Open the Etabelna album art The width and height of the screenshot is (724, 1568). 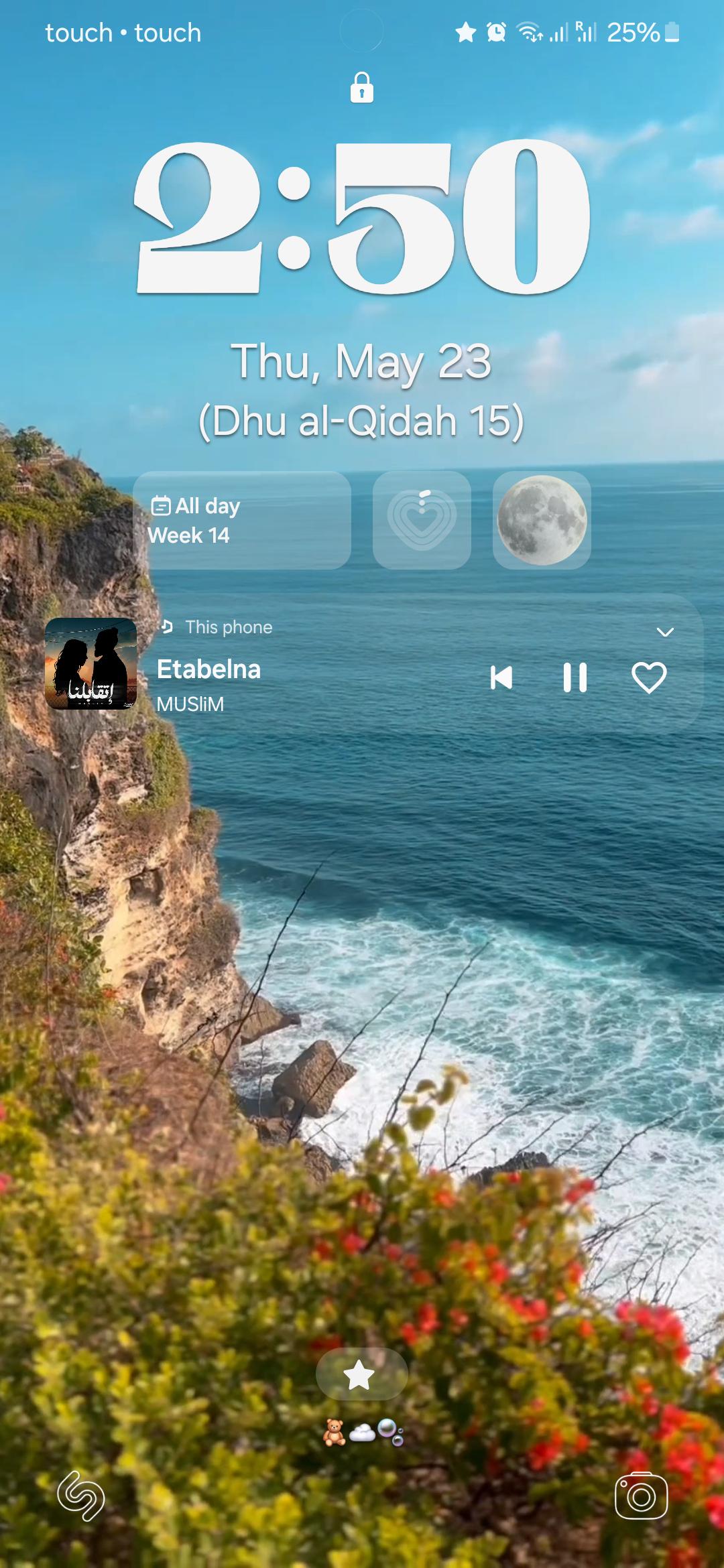click(x=90, y=663)
